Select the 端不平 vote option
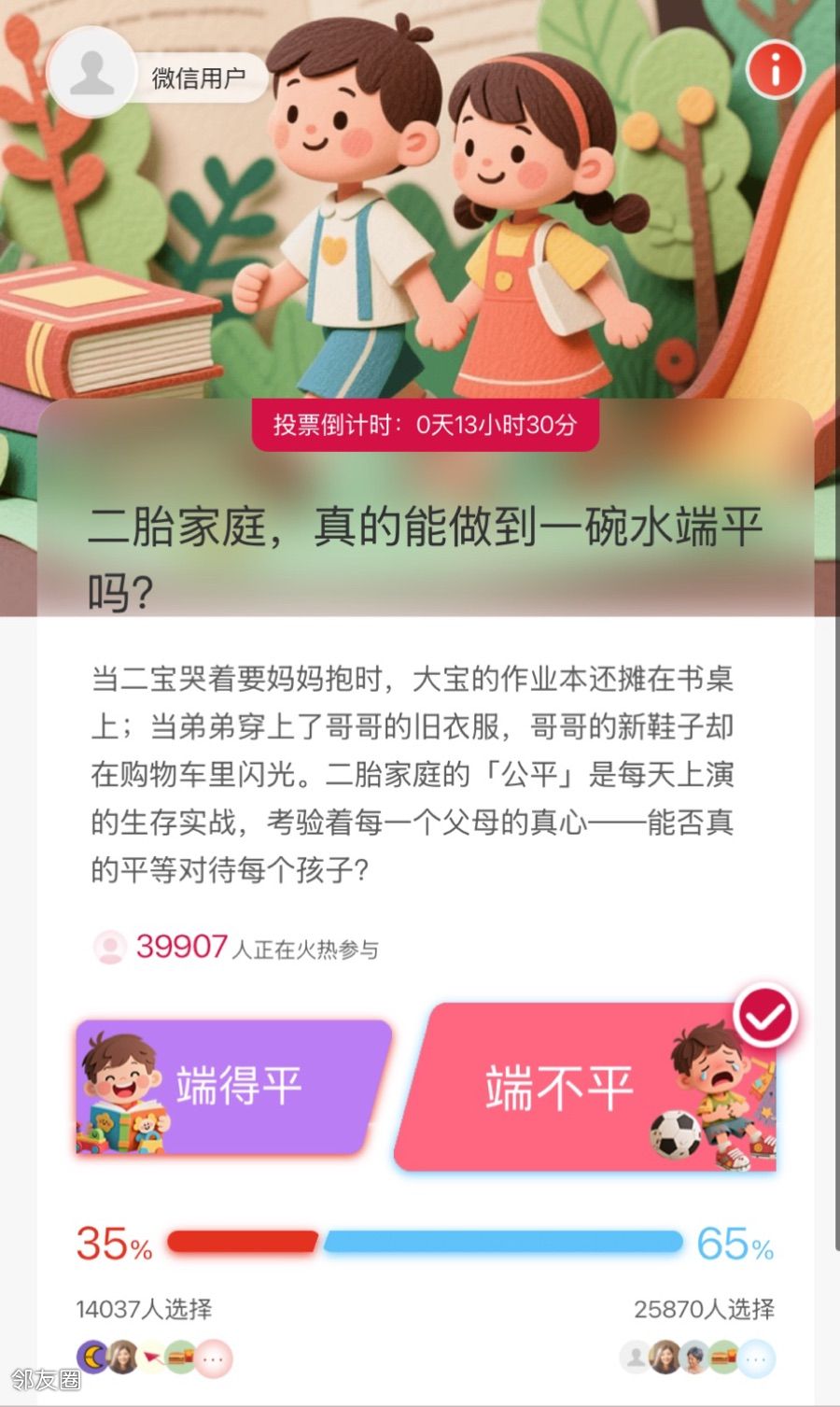 [586, 1087]
